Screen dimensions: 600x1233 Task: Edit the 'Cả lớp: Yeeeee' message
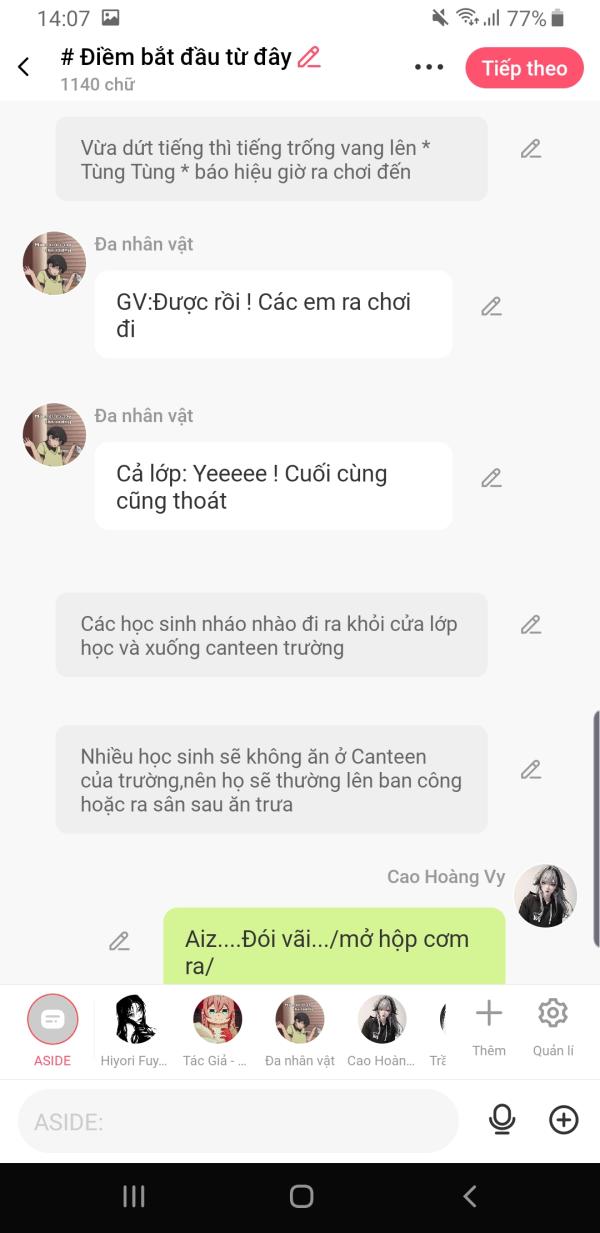click(491, 478)
